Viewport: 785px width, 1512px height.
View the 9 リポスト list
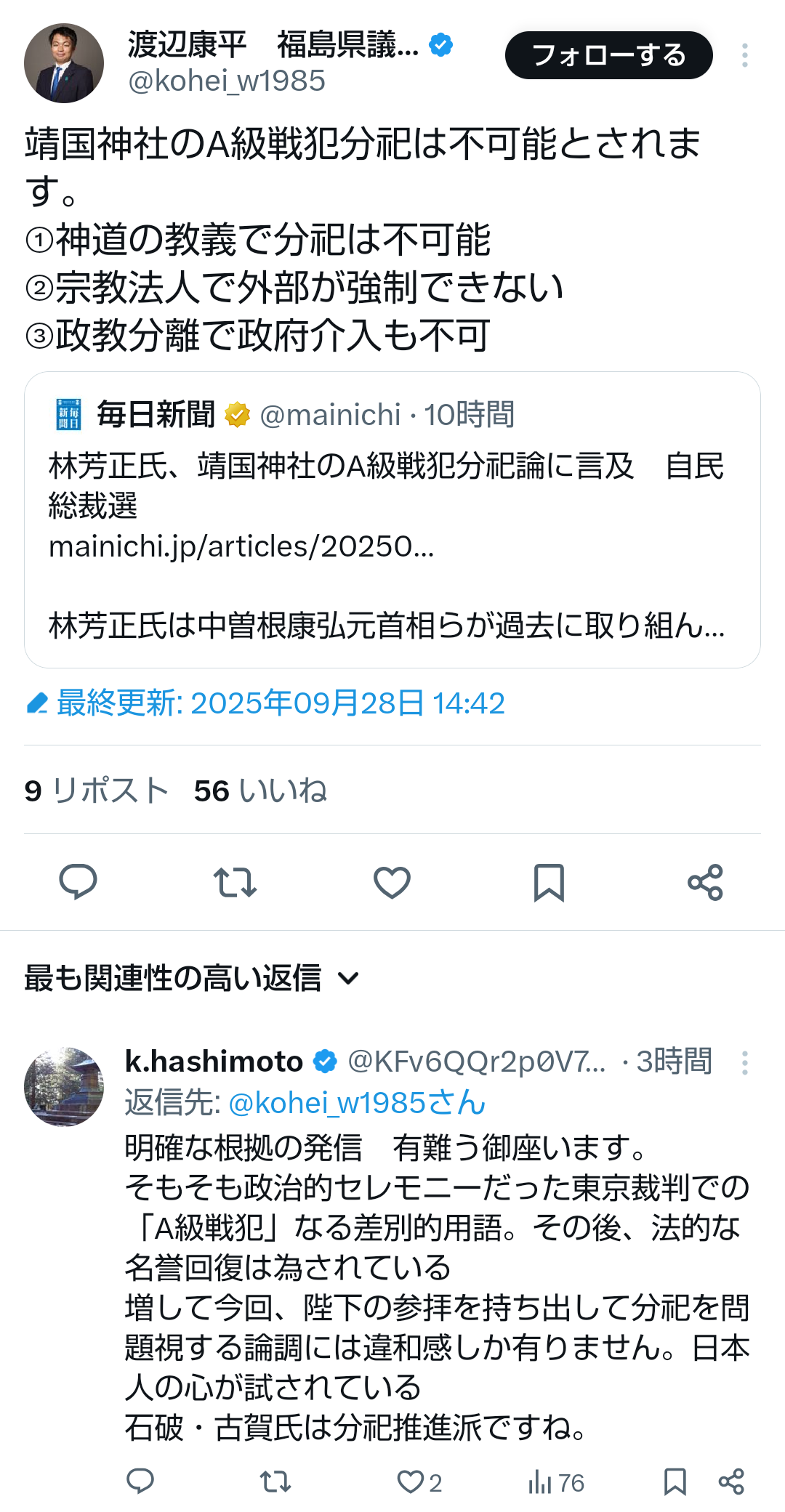click(x=96, y=791)
